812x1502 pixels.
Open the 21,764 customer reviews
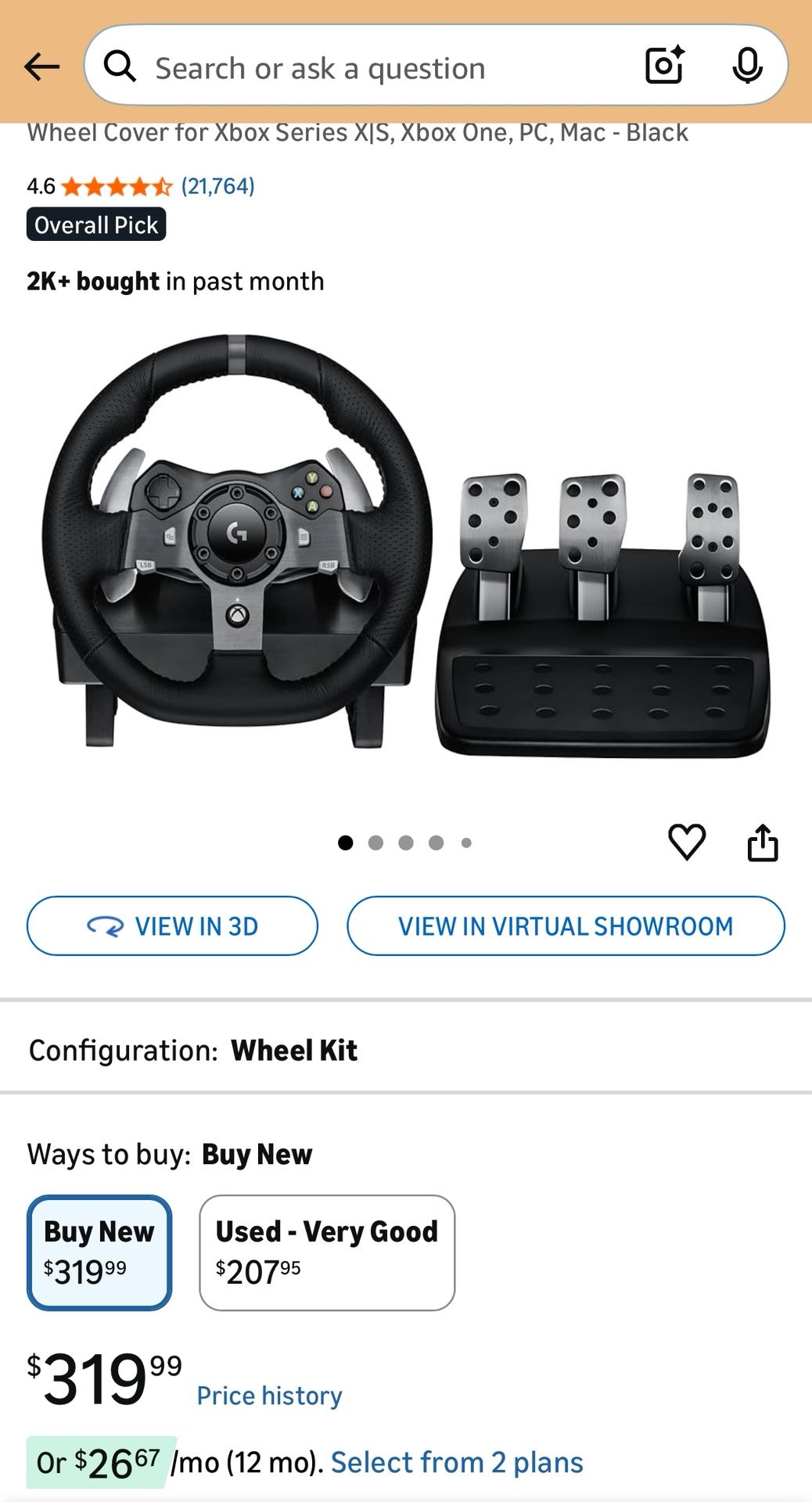[217, 186]
